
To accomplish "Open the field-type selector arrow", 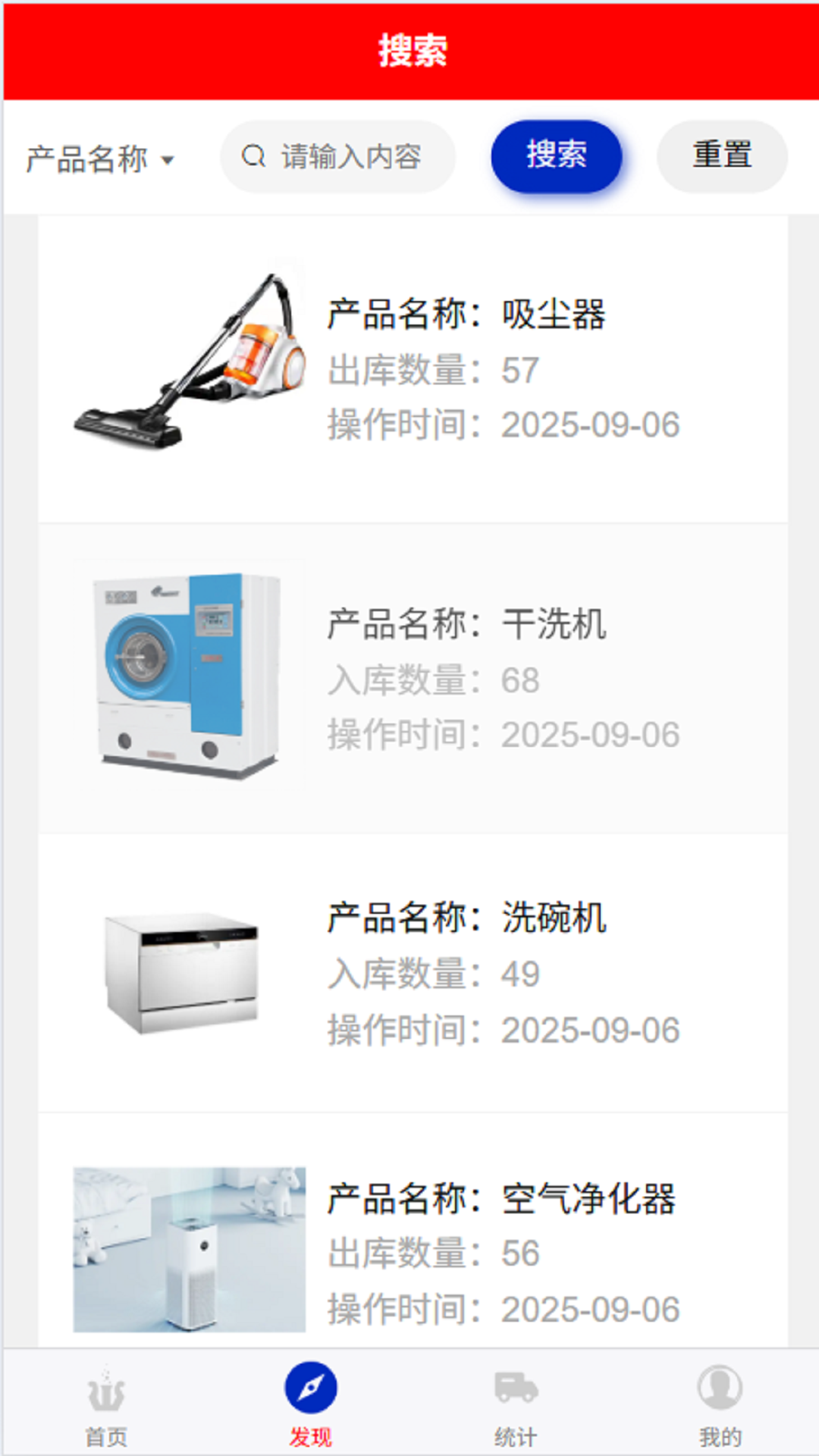I will (x=168, y=159).
